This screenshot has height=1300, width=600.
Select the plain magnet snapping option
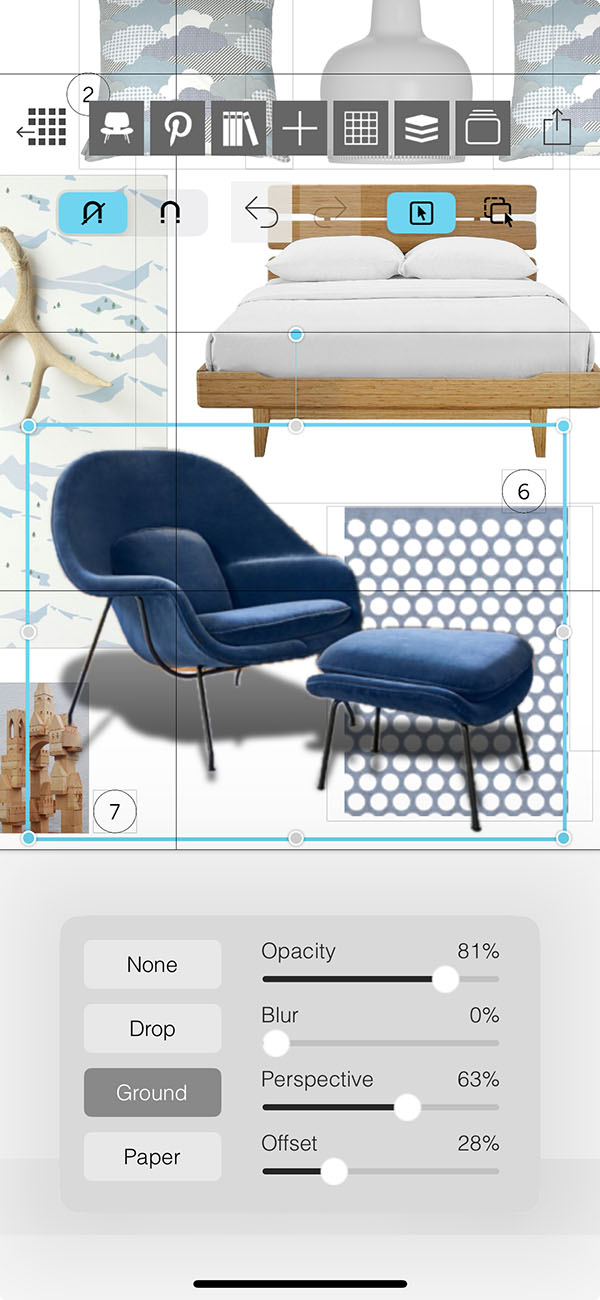click(170, 213)
